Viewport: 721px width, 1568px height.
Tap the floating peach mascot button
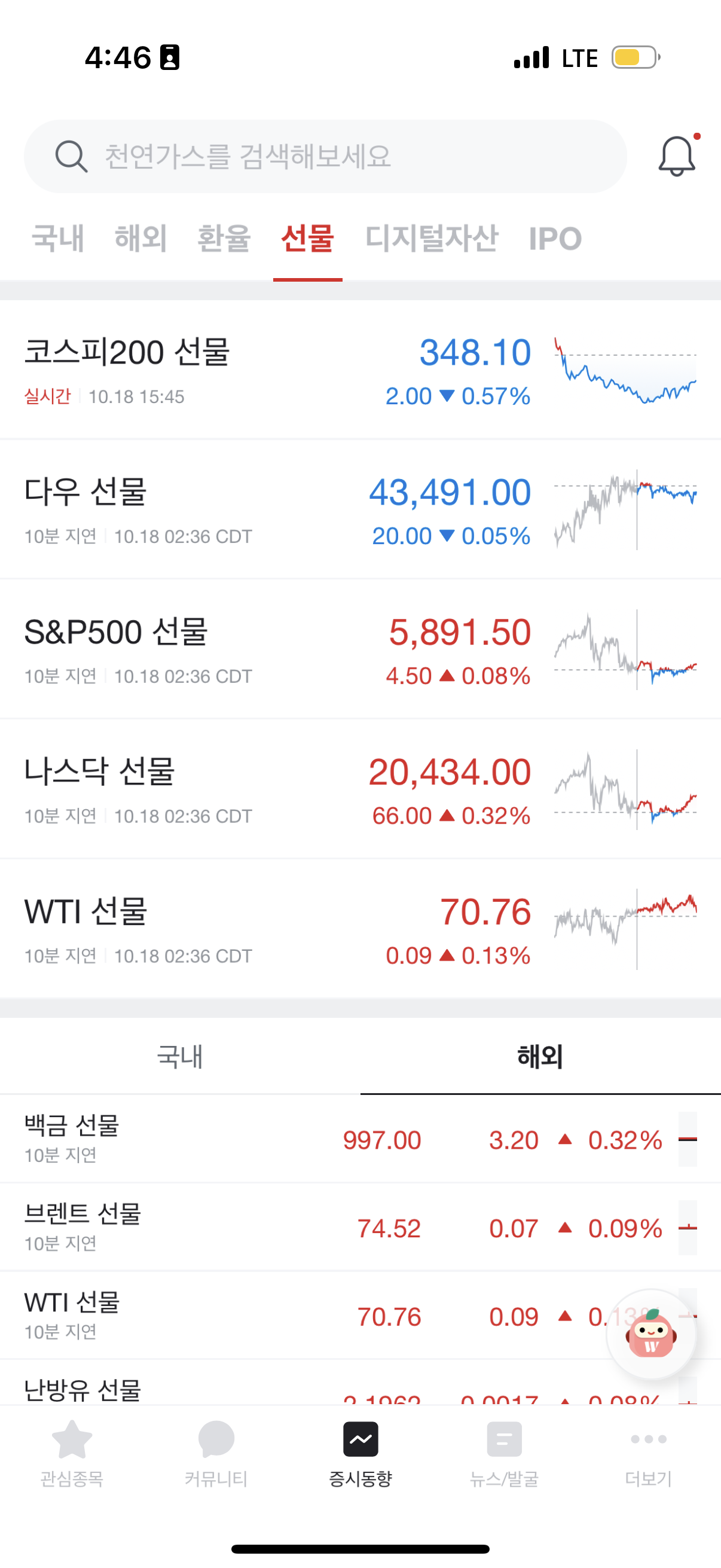click(x=651, y=1334)
